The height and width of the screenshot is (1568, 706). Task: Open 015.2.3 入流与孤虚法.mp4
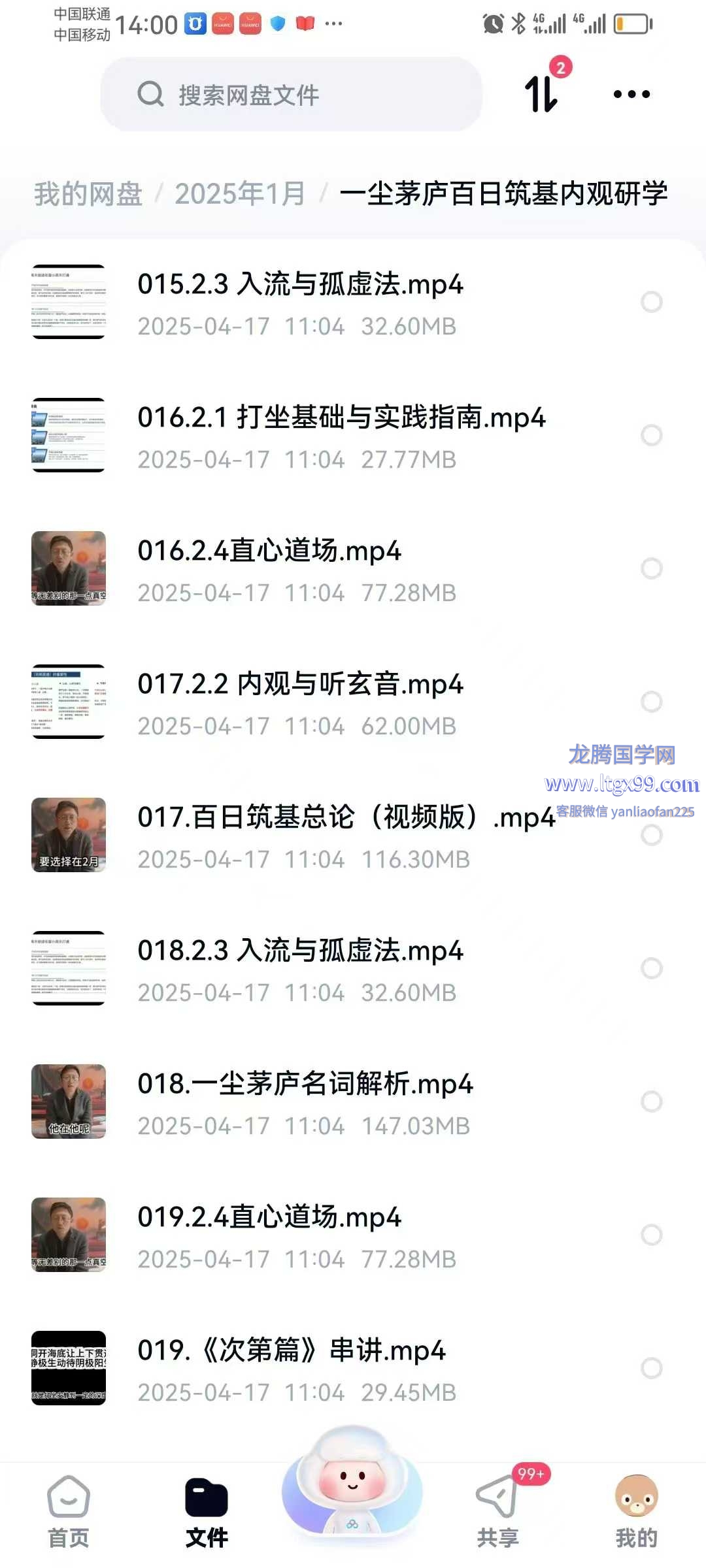pos(300,286)
